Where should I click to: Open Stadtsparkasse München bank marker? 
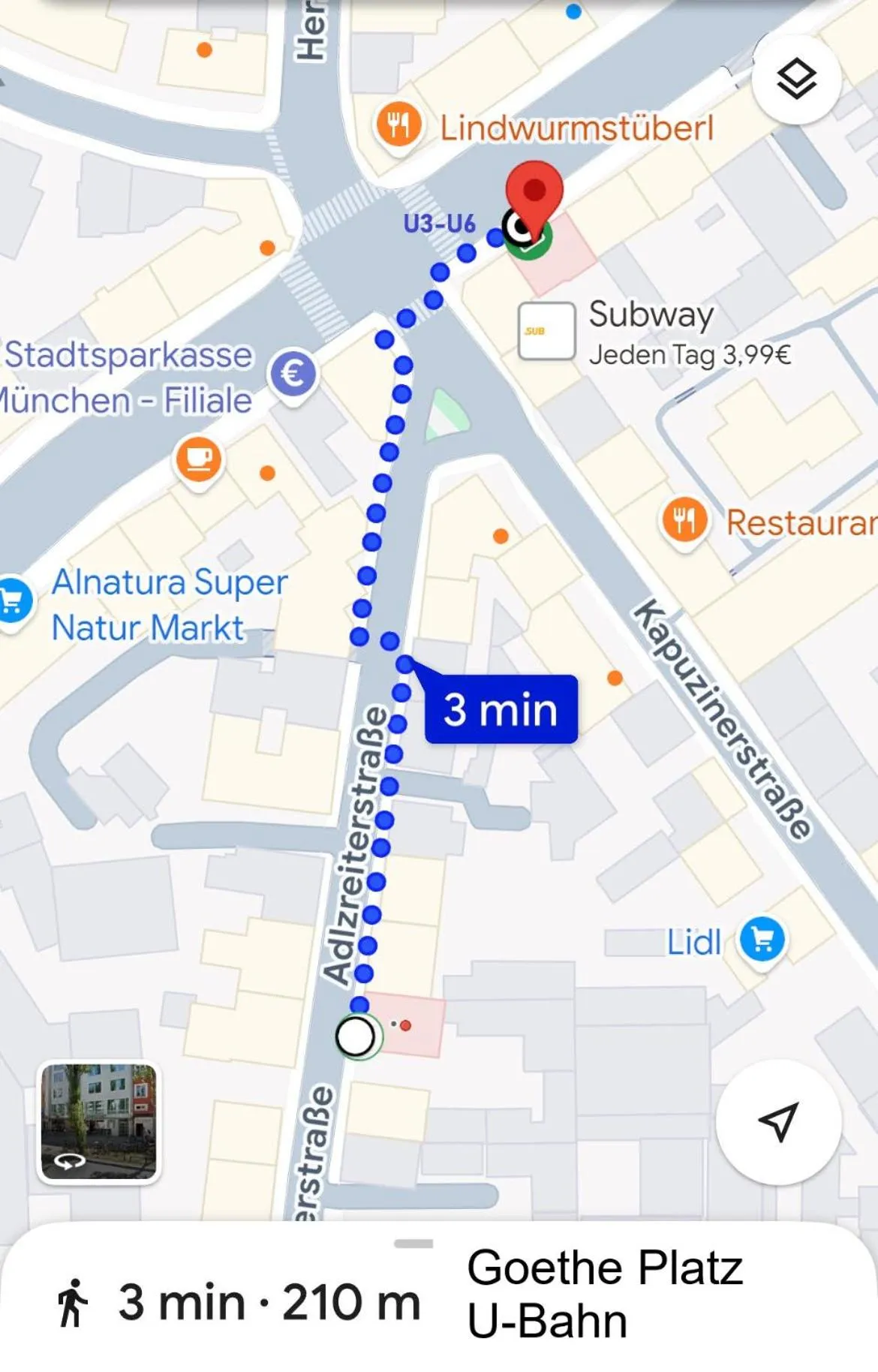tap(293, 373)
